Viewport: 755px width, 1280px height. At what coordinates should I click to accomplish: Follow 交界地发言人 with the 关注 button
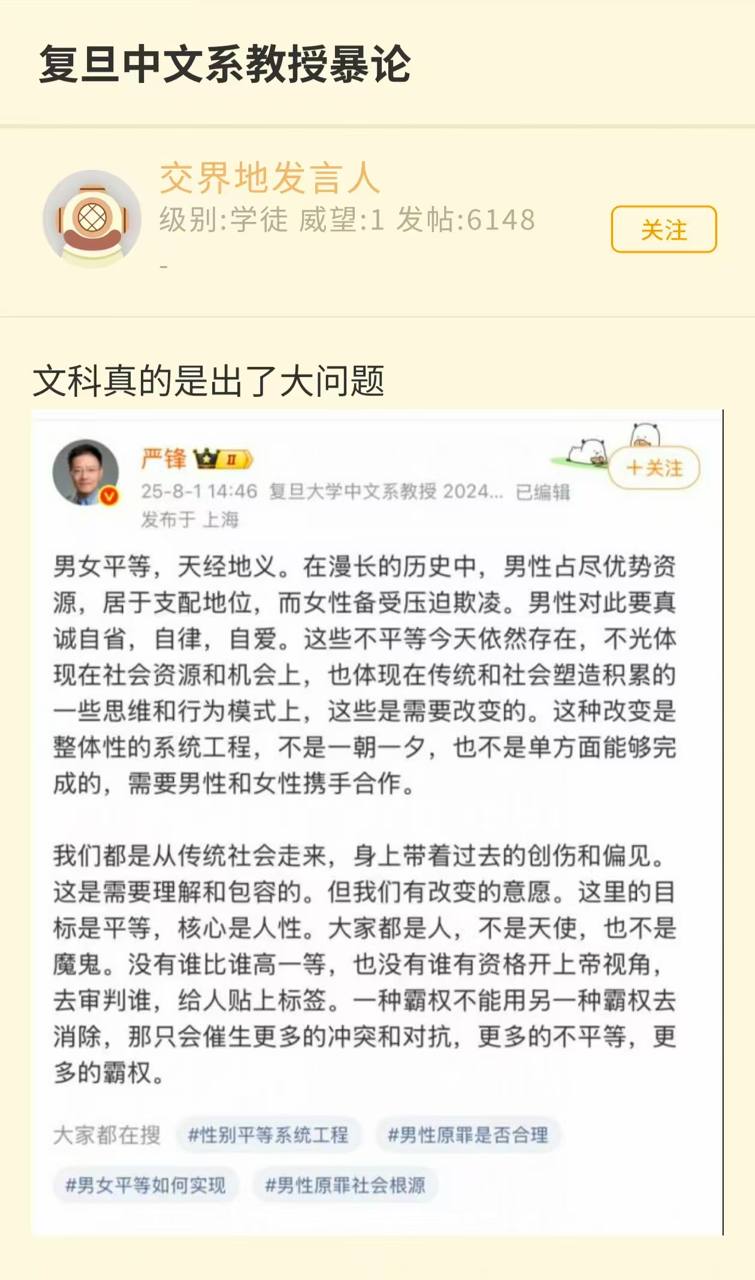point(664,229)
